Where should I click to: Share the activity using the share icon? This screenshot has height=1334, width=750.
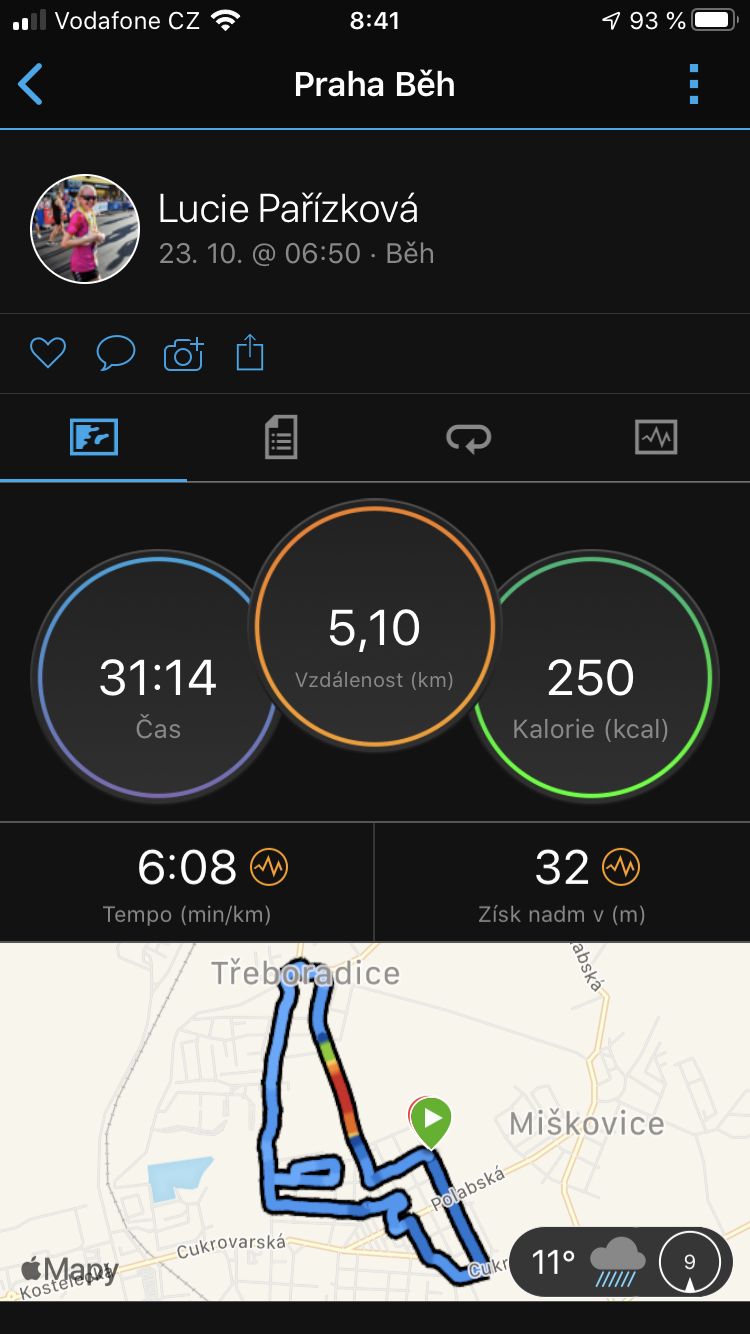[250, 353]
